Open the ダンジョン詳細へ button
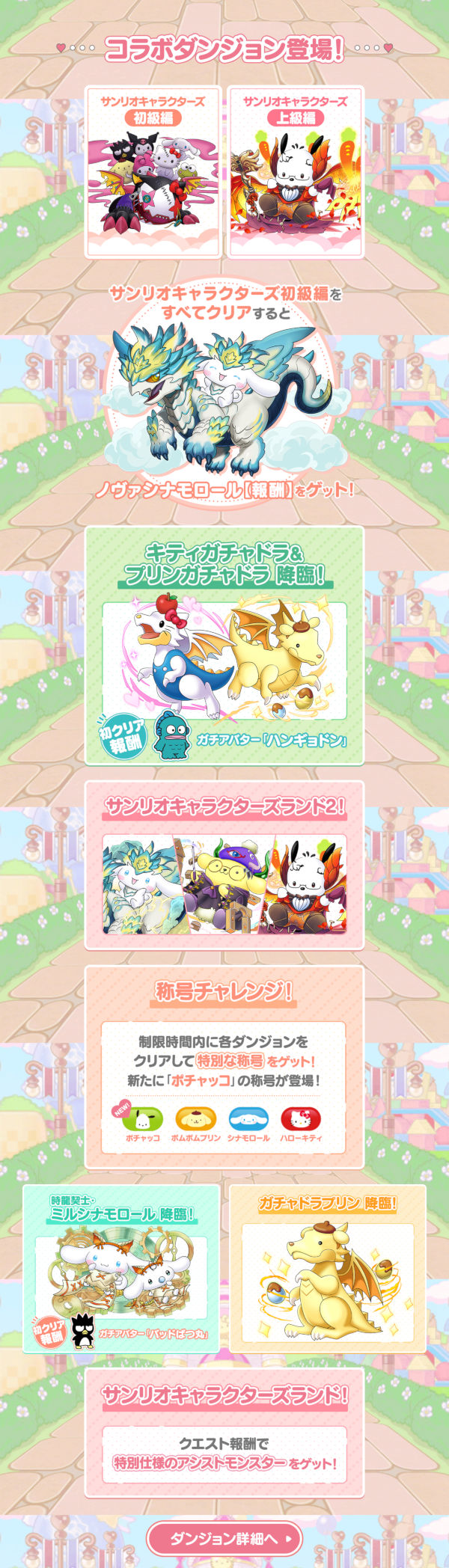Screen dimensions: 449x1568 pos(224,1537)
